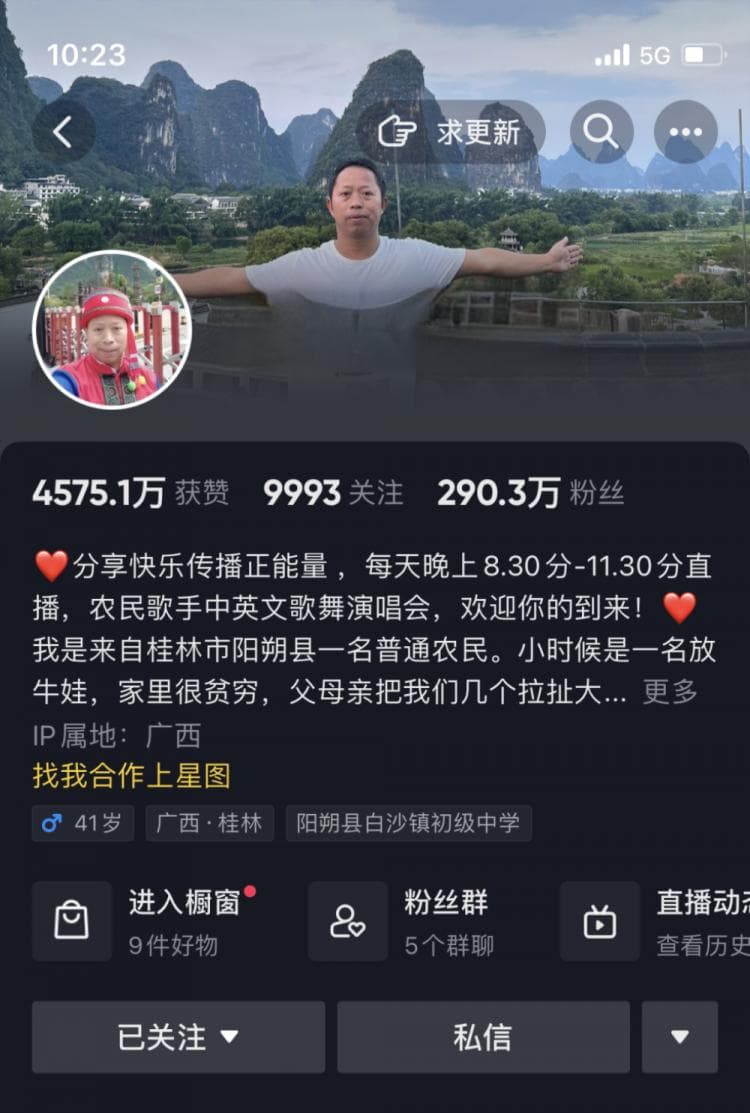Expand the bio with 更多
The height and width of the screenshot is (1113, 750).
click(x=669, y=691)
